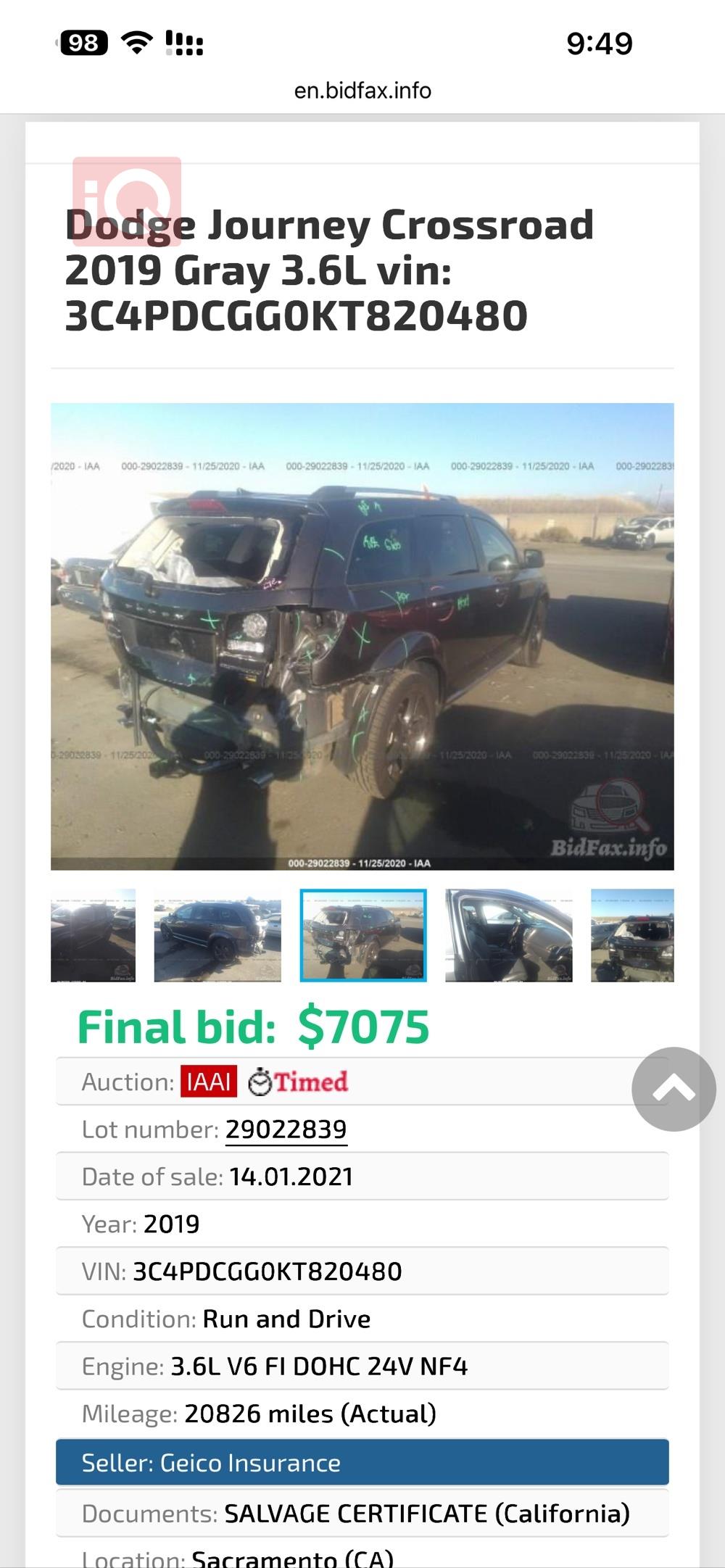Tap the en.bidfax.info address bar
The height and width of the screenshot is (1568, 725).
coord(362,91)
